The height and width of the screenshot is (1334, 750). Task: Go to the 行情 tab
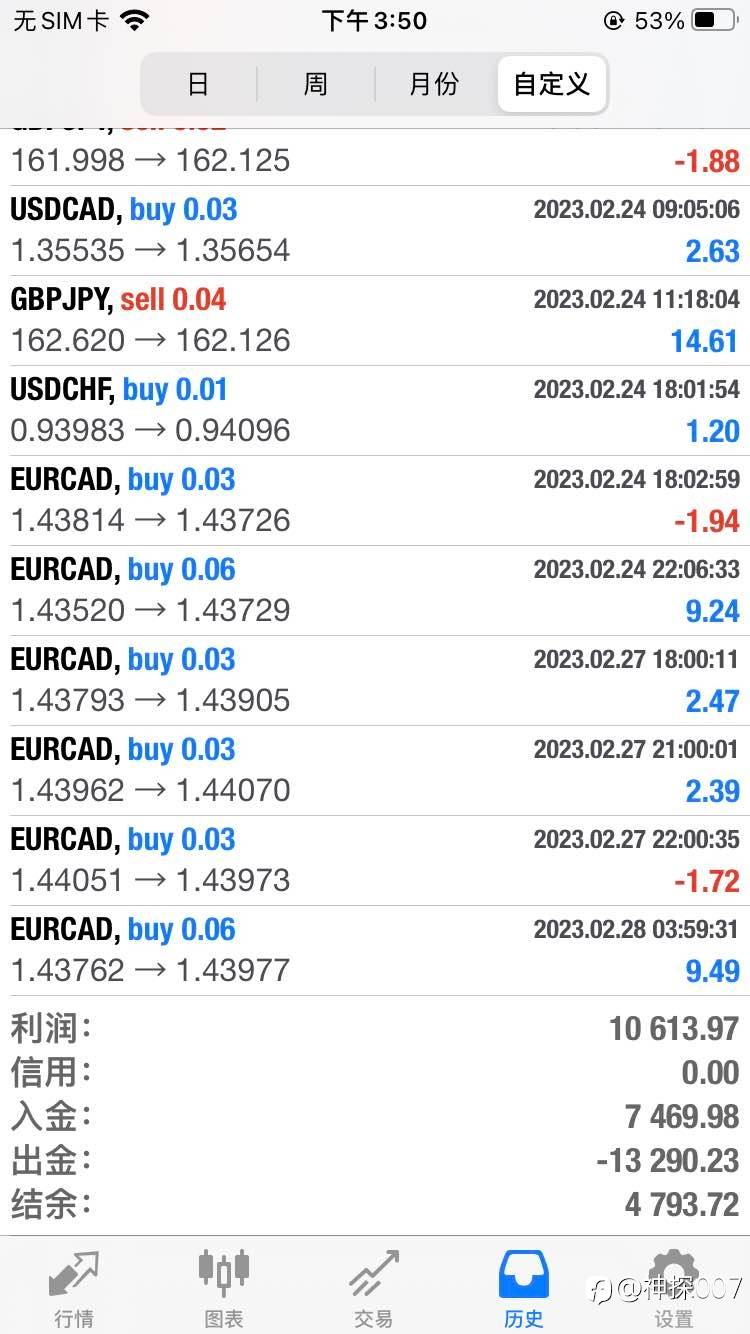tap(74, 1289)
